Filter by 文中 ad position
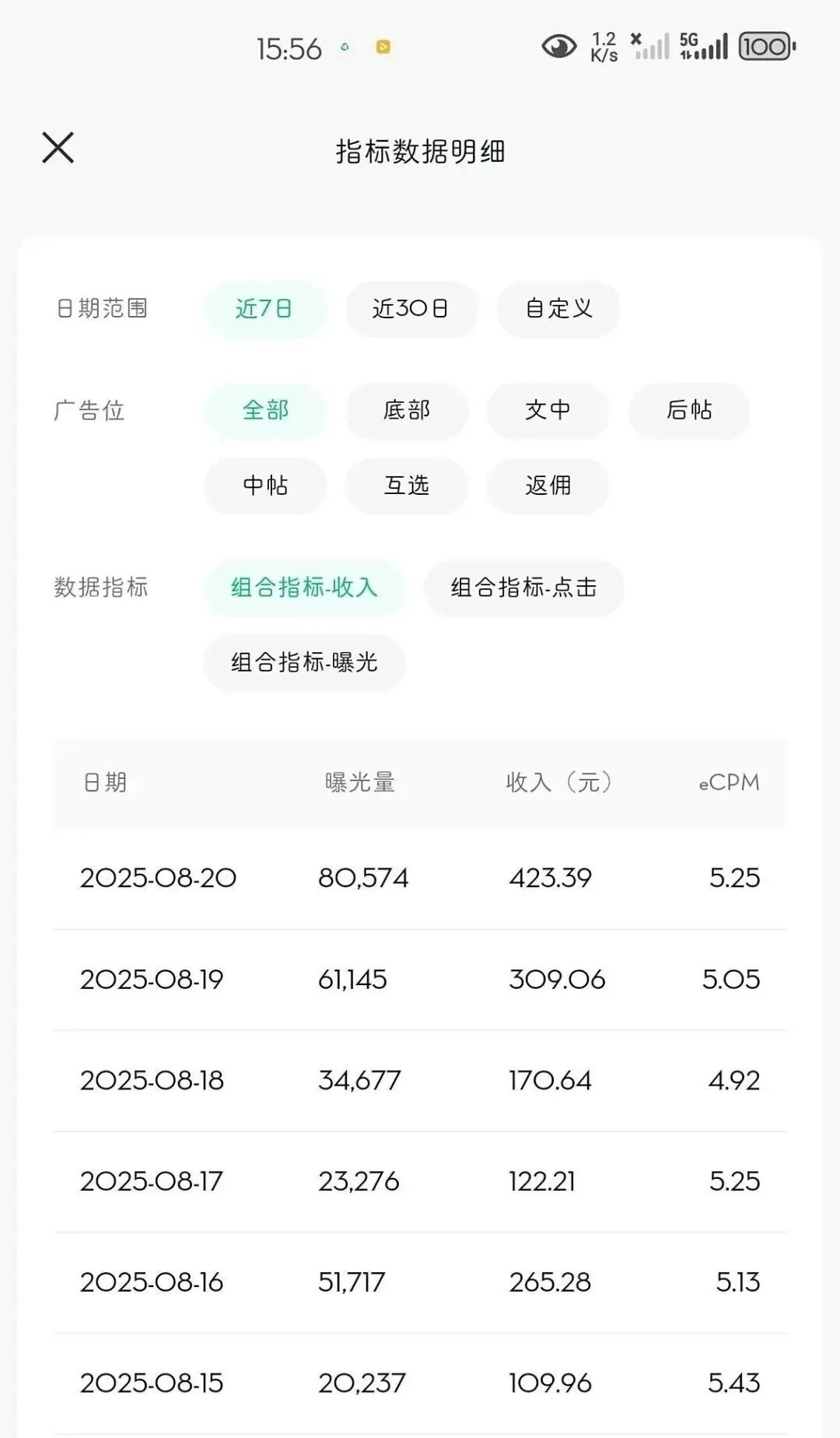Screen dimensions: 840x1438 point(548,410)
